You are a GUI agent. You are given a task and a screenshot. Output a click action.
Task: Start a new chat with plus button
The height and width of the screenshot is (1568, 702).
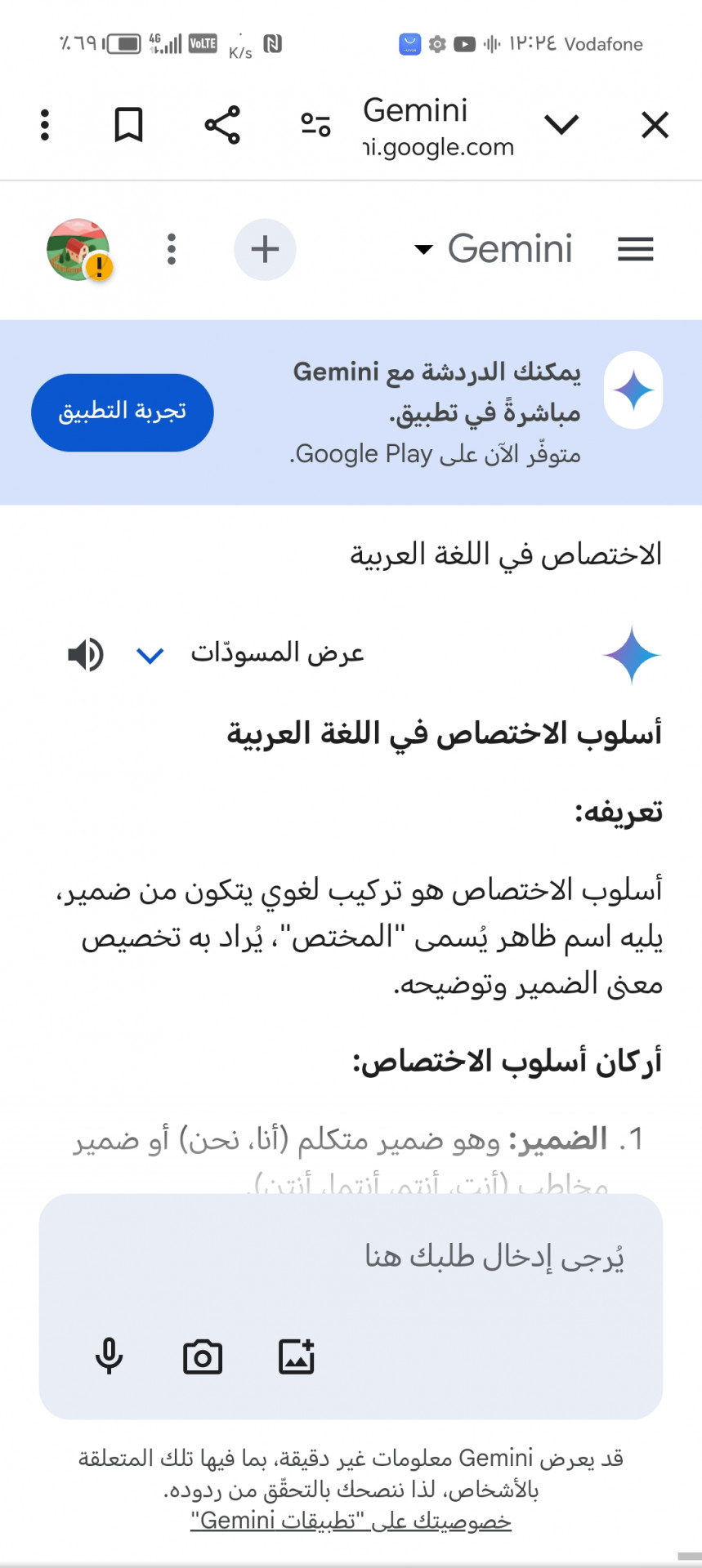pyautogui.click(x=265, y=249)
